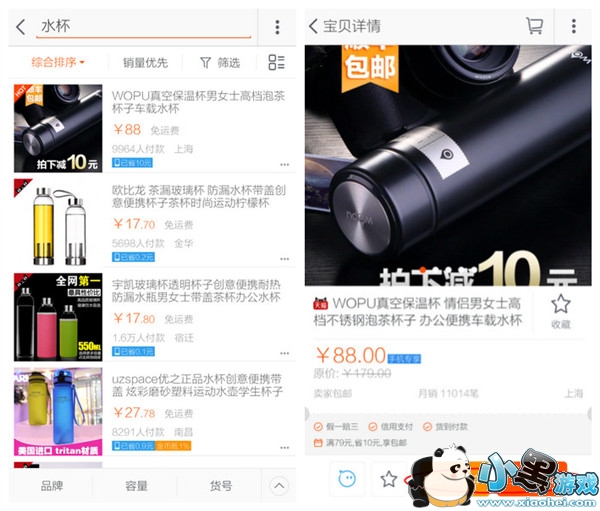Open overflow menu beside the search box
The image size is (600, 511).
tap(277, 27)
